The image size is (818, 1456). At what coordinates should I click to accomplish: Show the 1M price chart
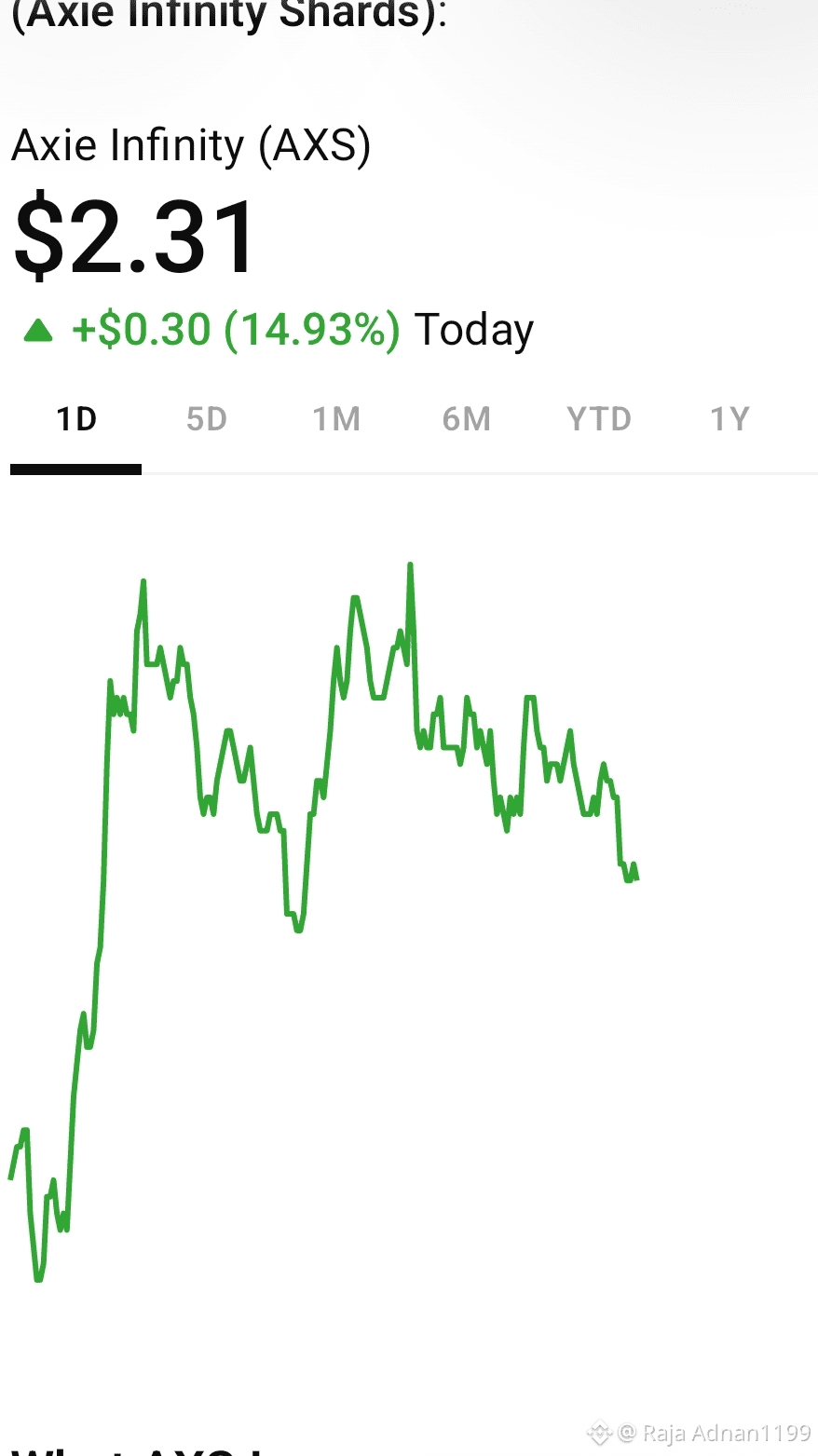point(336,420)
